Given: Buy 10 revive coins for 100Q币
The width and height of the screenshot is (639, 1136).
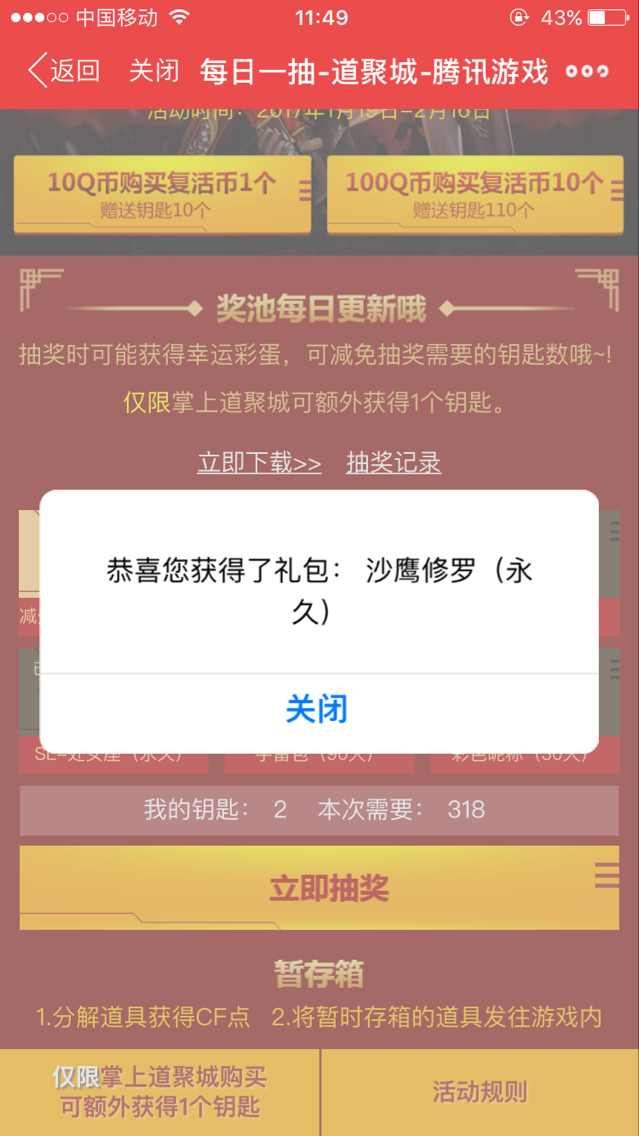Looking at the screenshot, I should [x=475, y=195].
